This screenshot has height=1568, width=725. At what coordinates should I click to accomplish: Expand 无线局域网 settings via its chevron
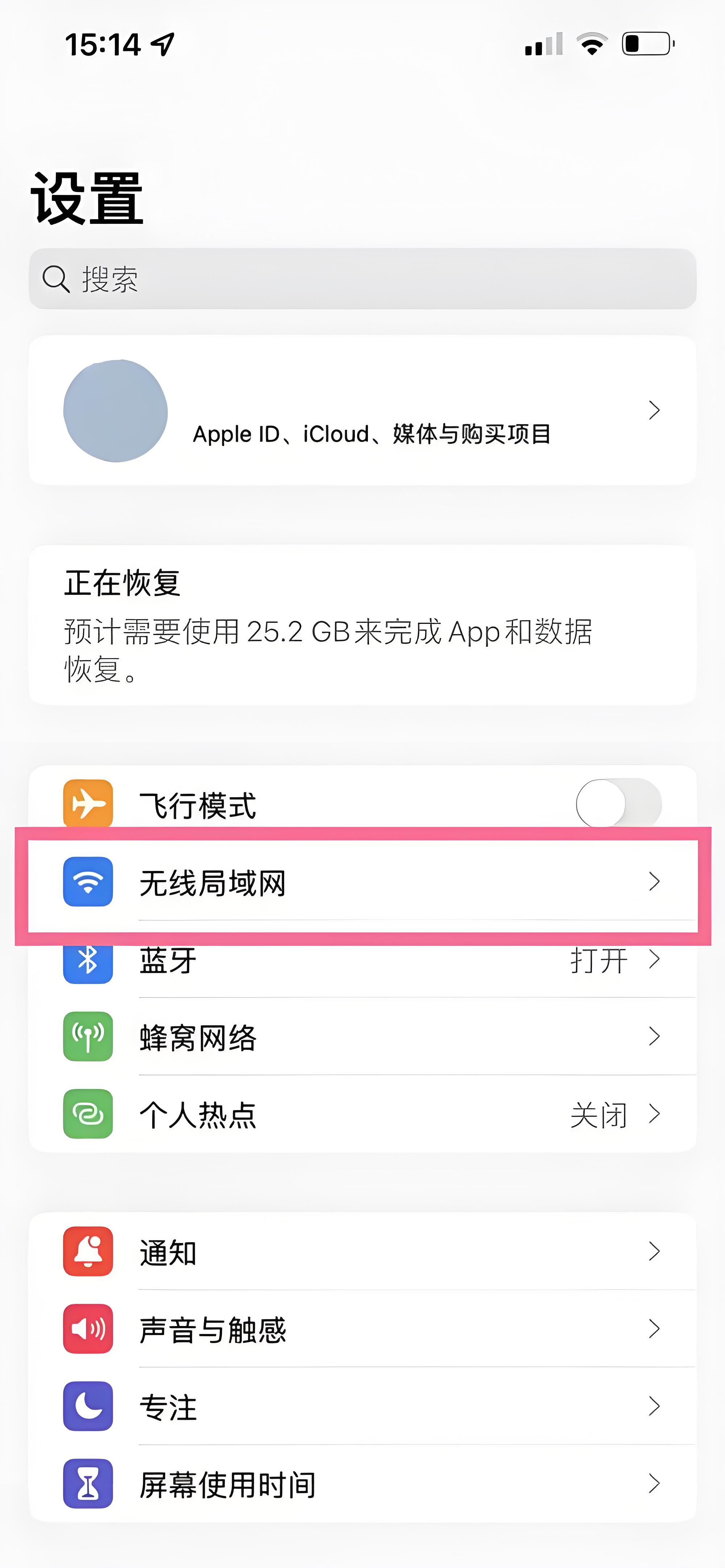click(655, 883)
